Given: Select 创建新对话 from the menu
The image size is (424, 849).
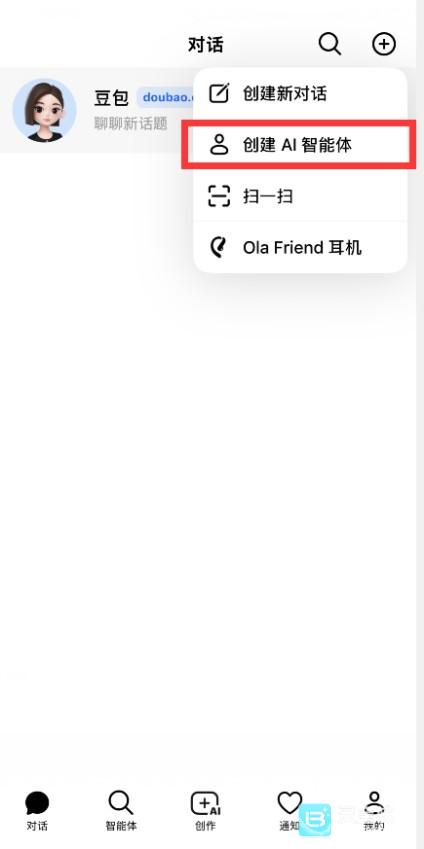Looking at the screenshot, I should (x=300, y=94).
